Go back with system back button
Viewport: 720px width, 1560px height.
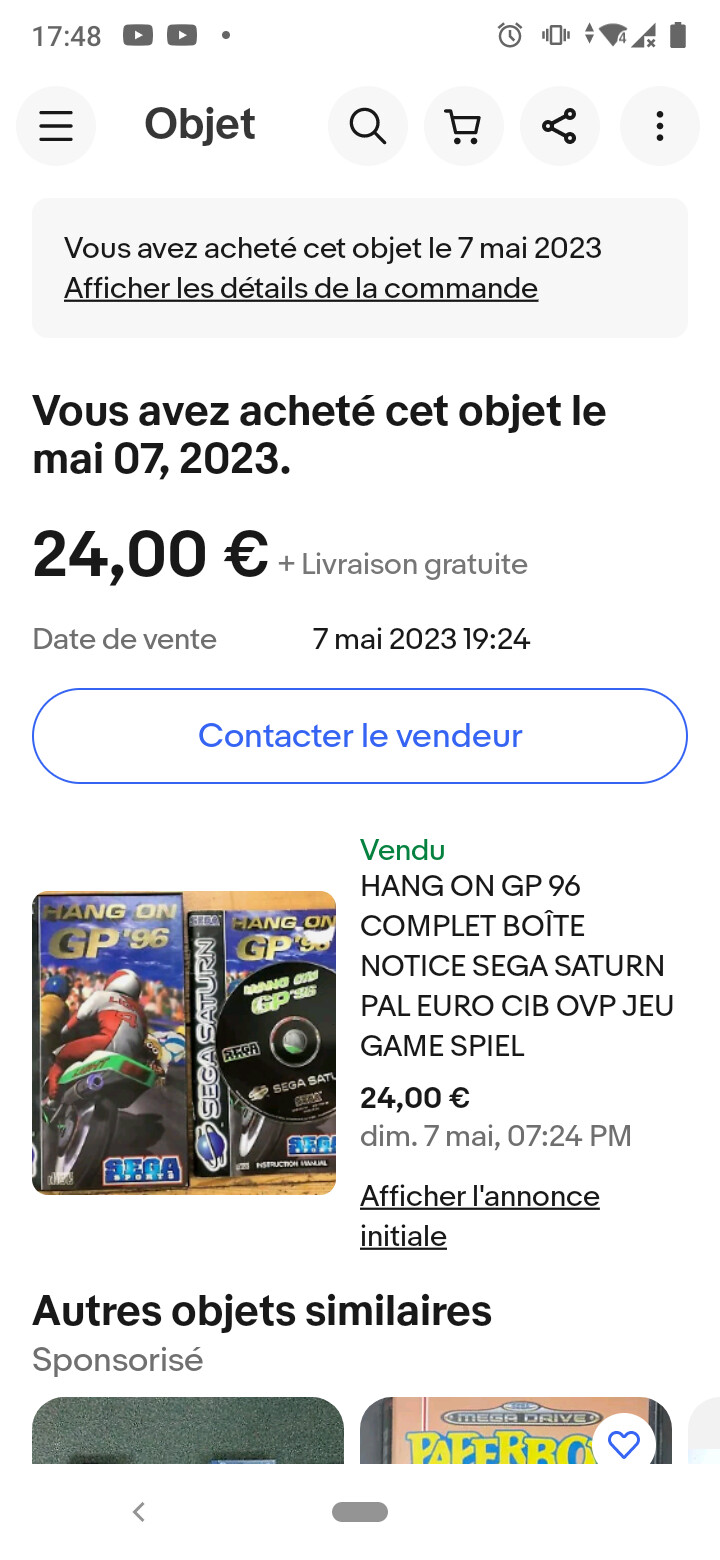coord(139,1512)
